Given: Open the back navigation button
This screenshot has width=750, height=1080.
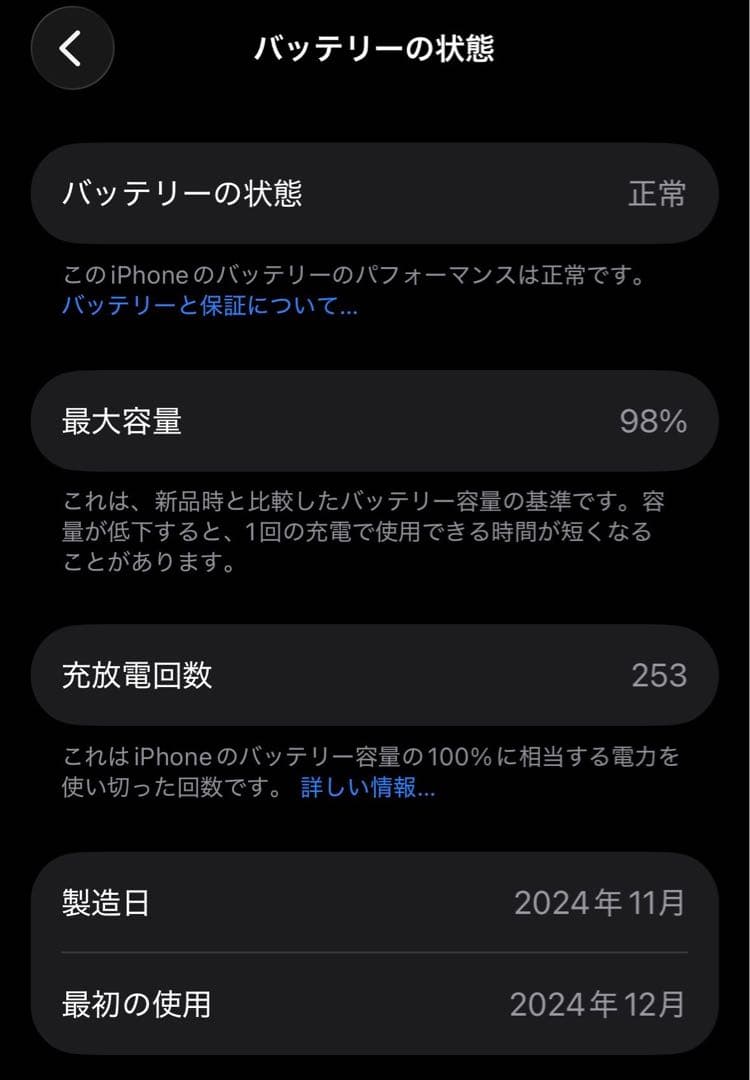Looking at the screenshot, I should 71,48.
